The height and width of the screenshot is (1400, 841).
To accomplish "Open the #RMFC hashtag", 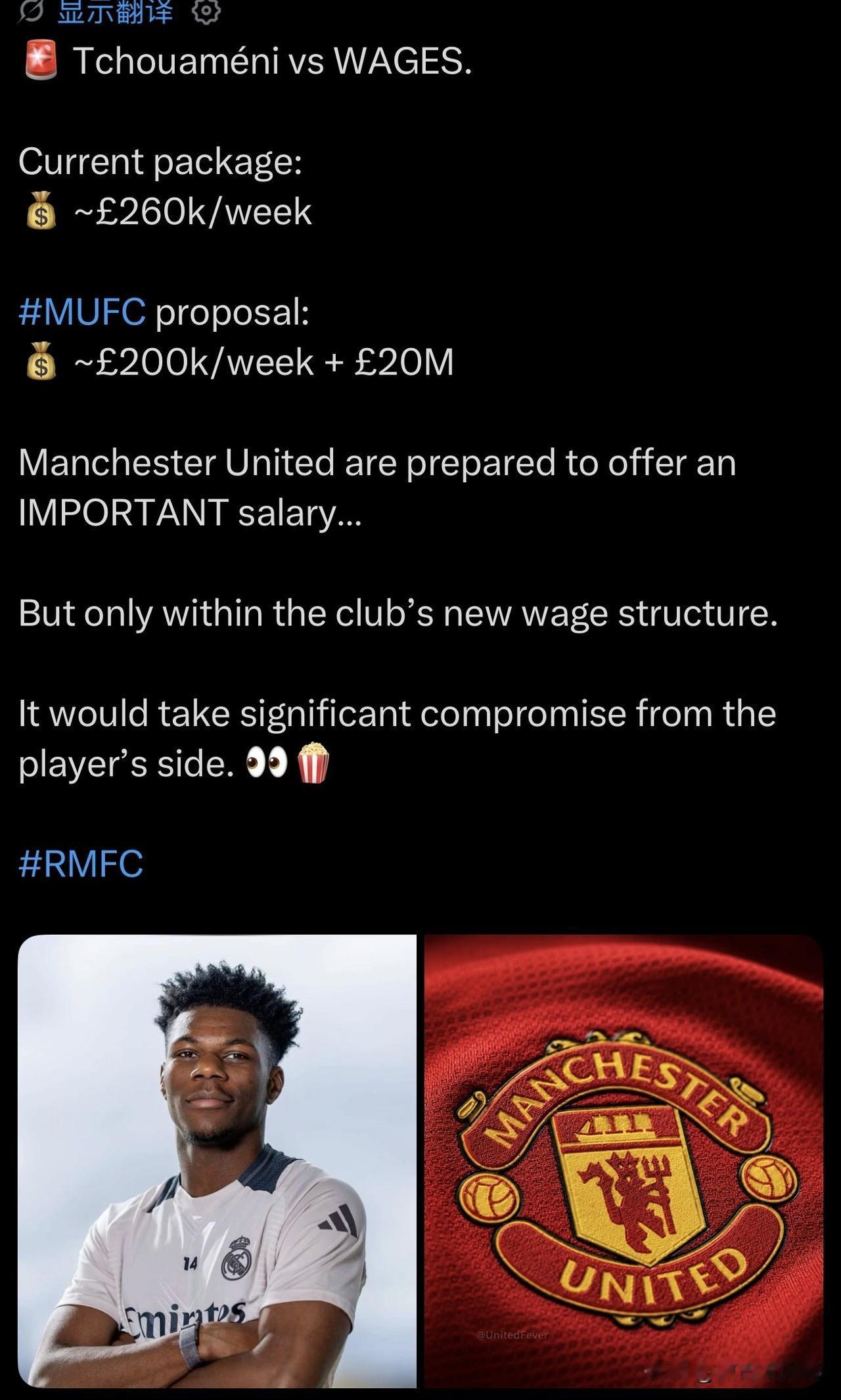I will click(81, 863).
